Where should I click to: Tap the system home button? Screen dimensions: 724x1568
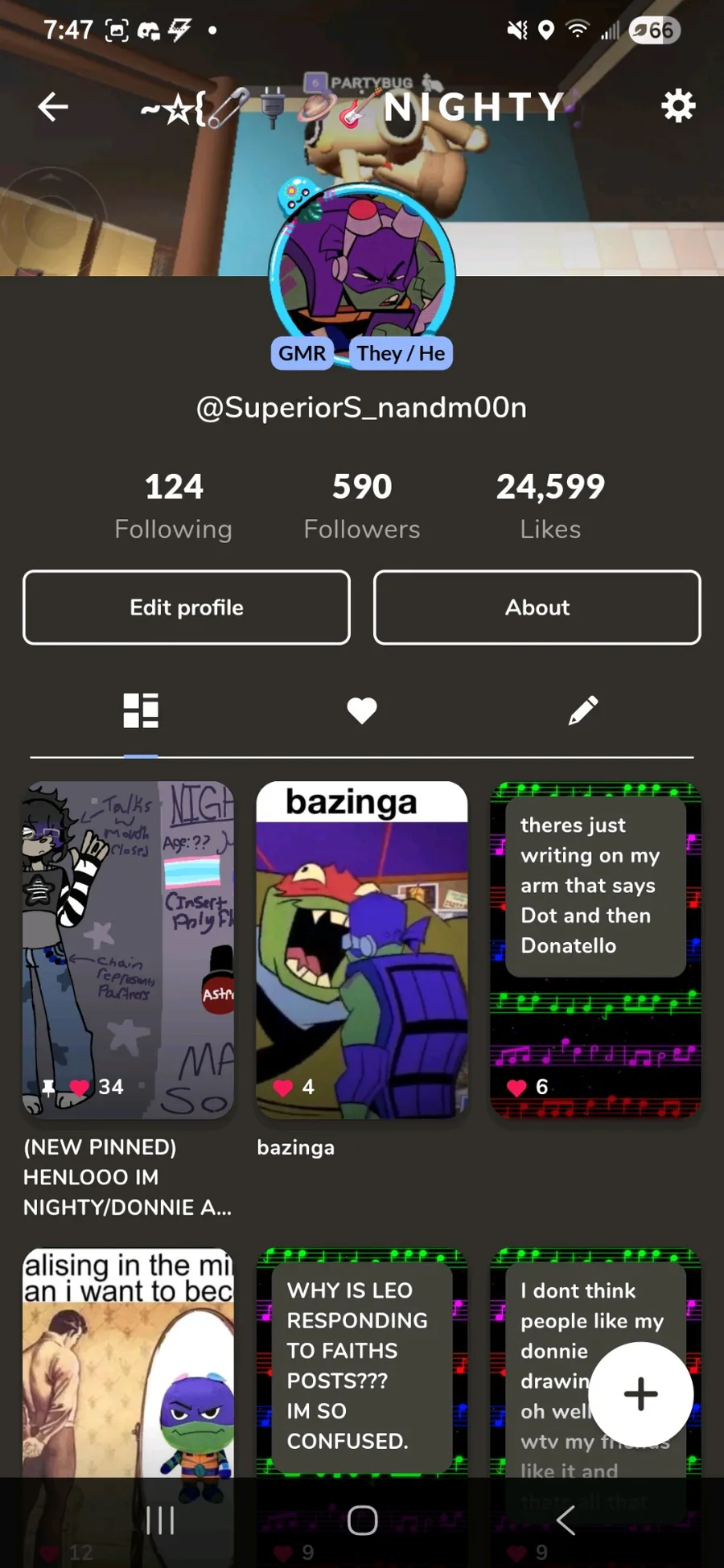(x=362, y=1520)
